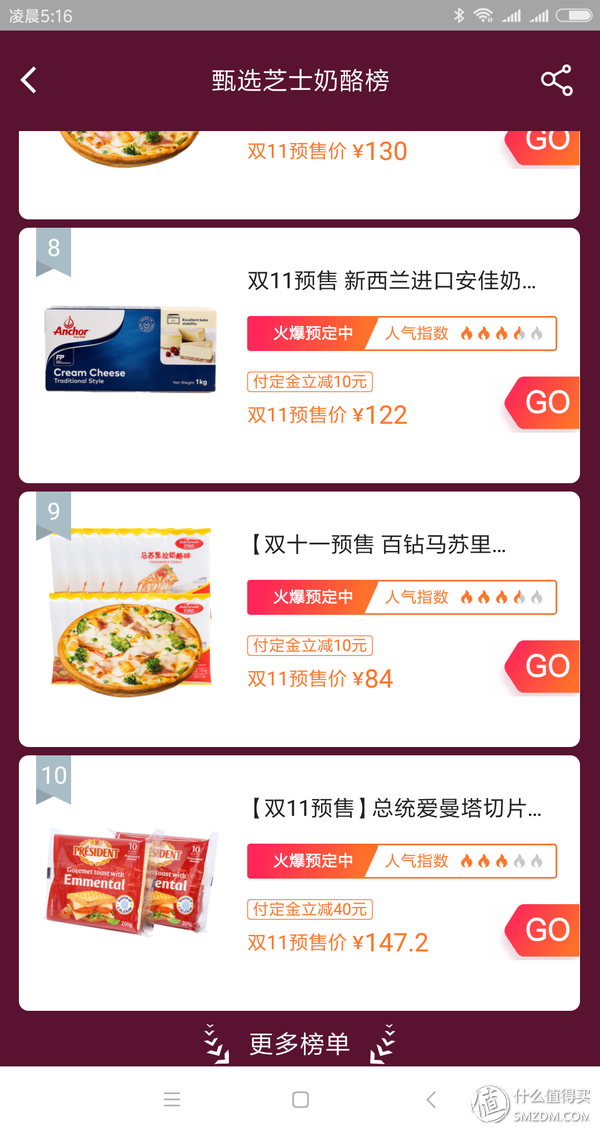The width and height of the screenshot is (600, 1133).
Task: View 更多榜单 for more rankings
Action: coord(299,1044)
